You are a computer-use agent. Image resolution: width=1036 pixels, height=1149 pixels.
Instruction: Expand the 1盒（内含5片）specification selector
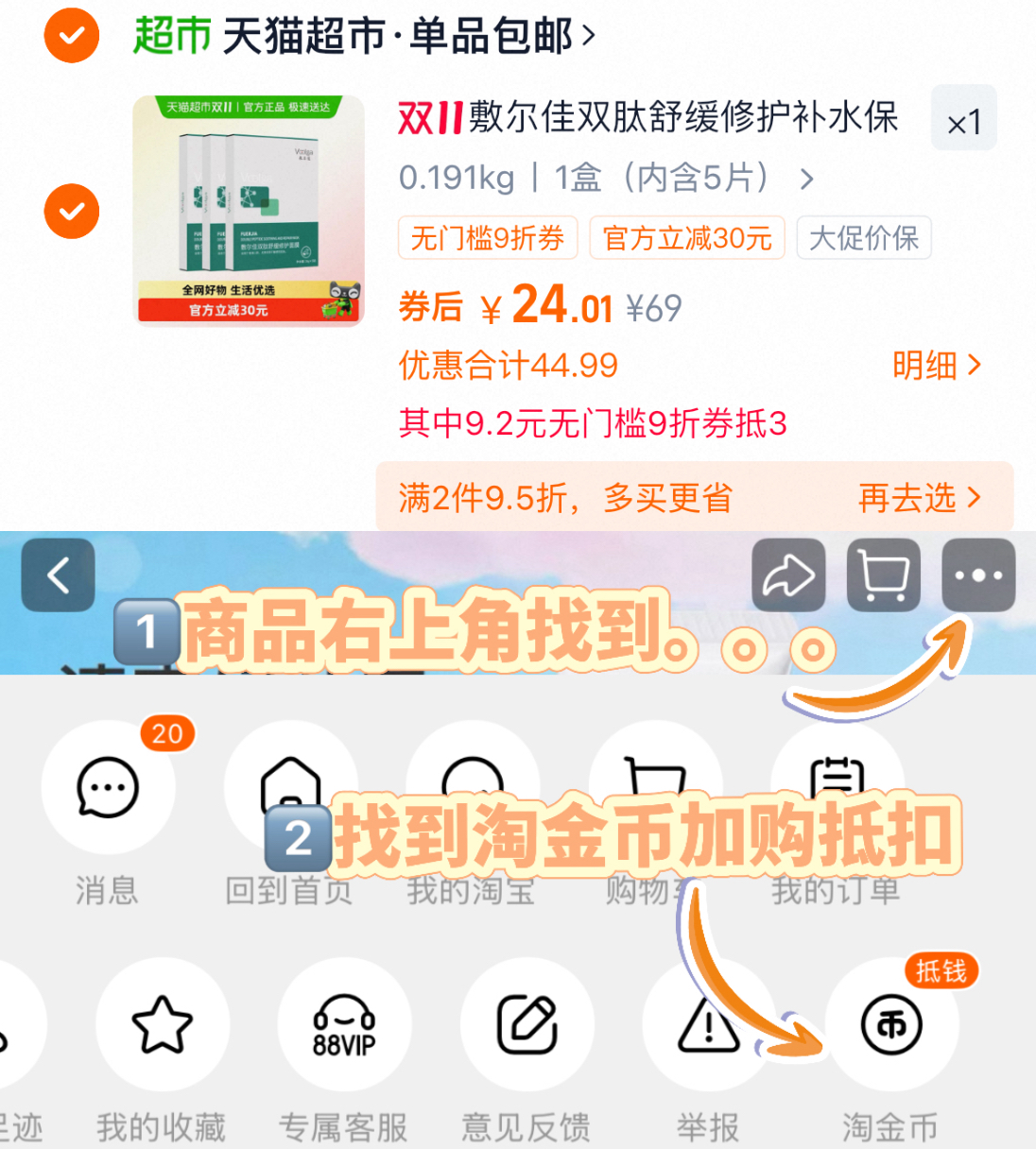pyautogui.click(x=662, y=178)
